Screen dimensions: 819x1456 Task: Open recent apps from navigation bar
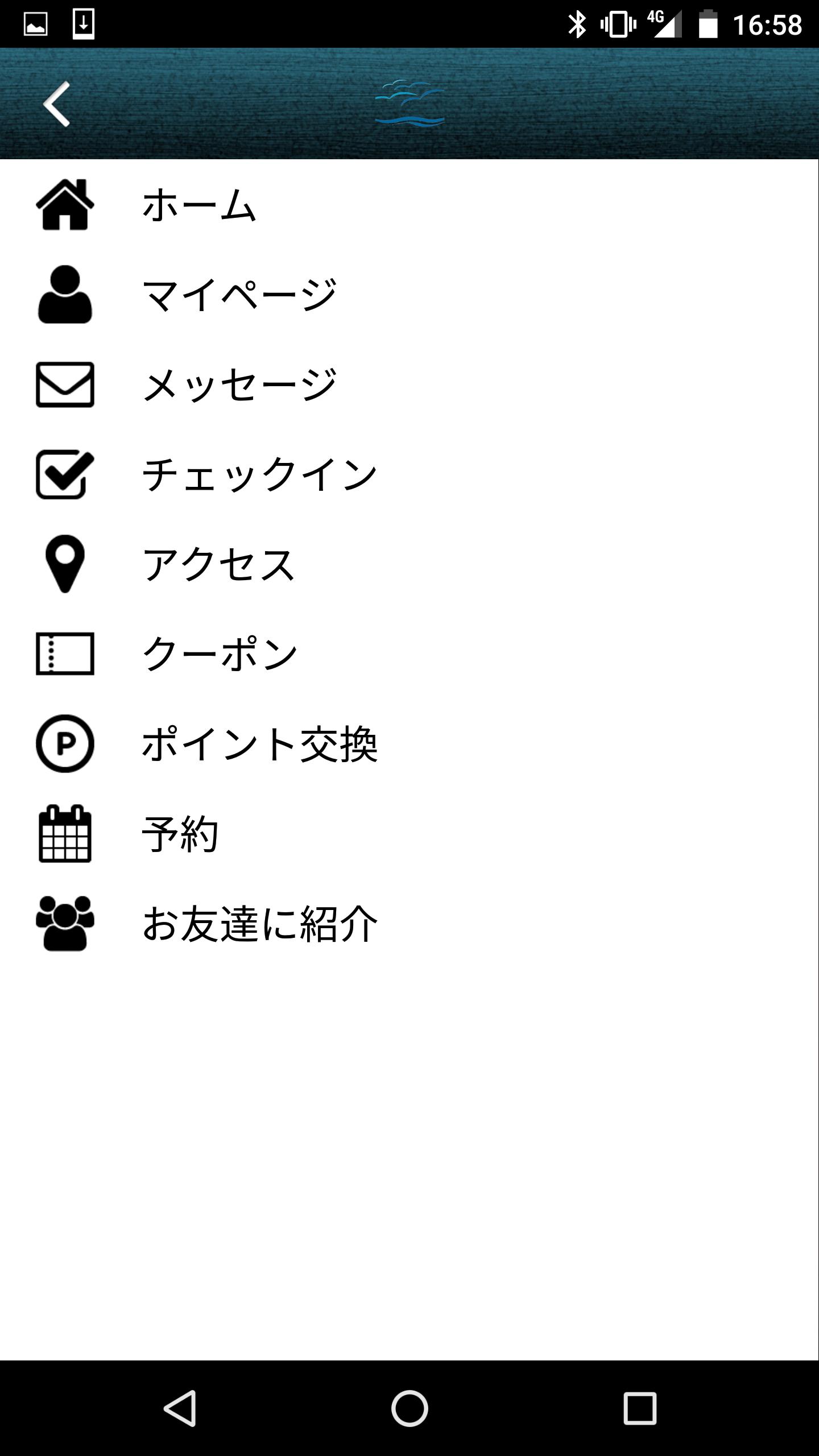(640, 1408)
